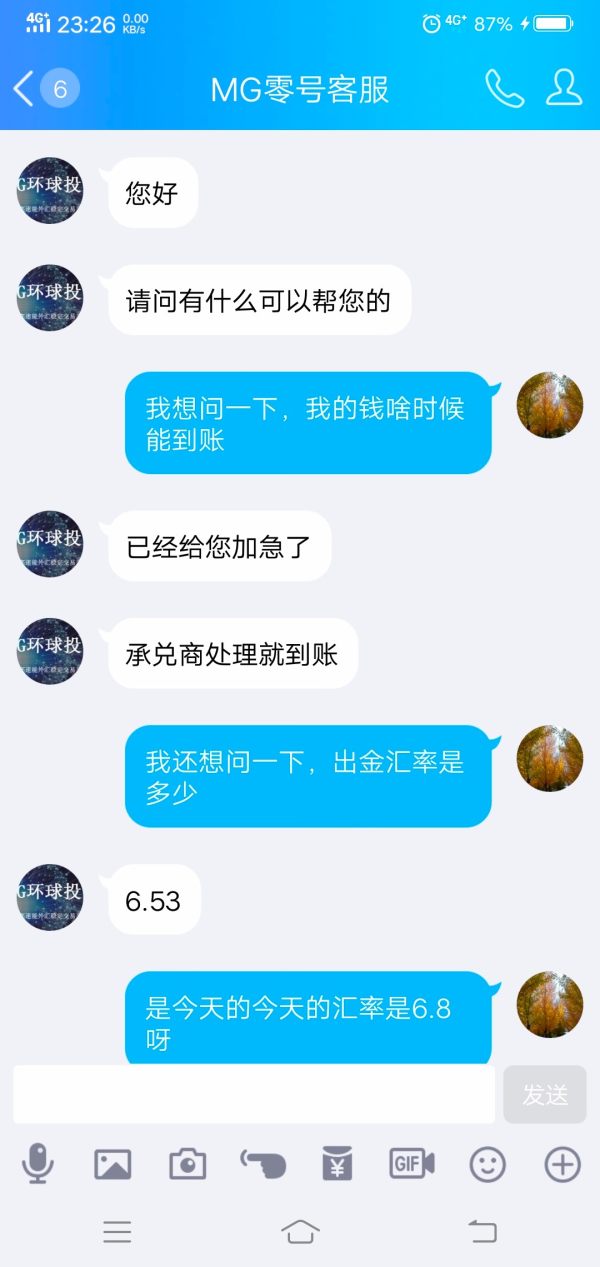This screenshot has height=1267, width=600.
Task: Open the camera to take a photo
Action: tap(187, 1164)
